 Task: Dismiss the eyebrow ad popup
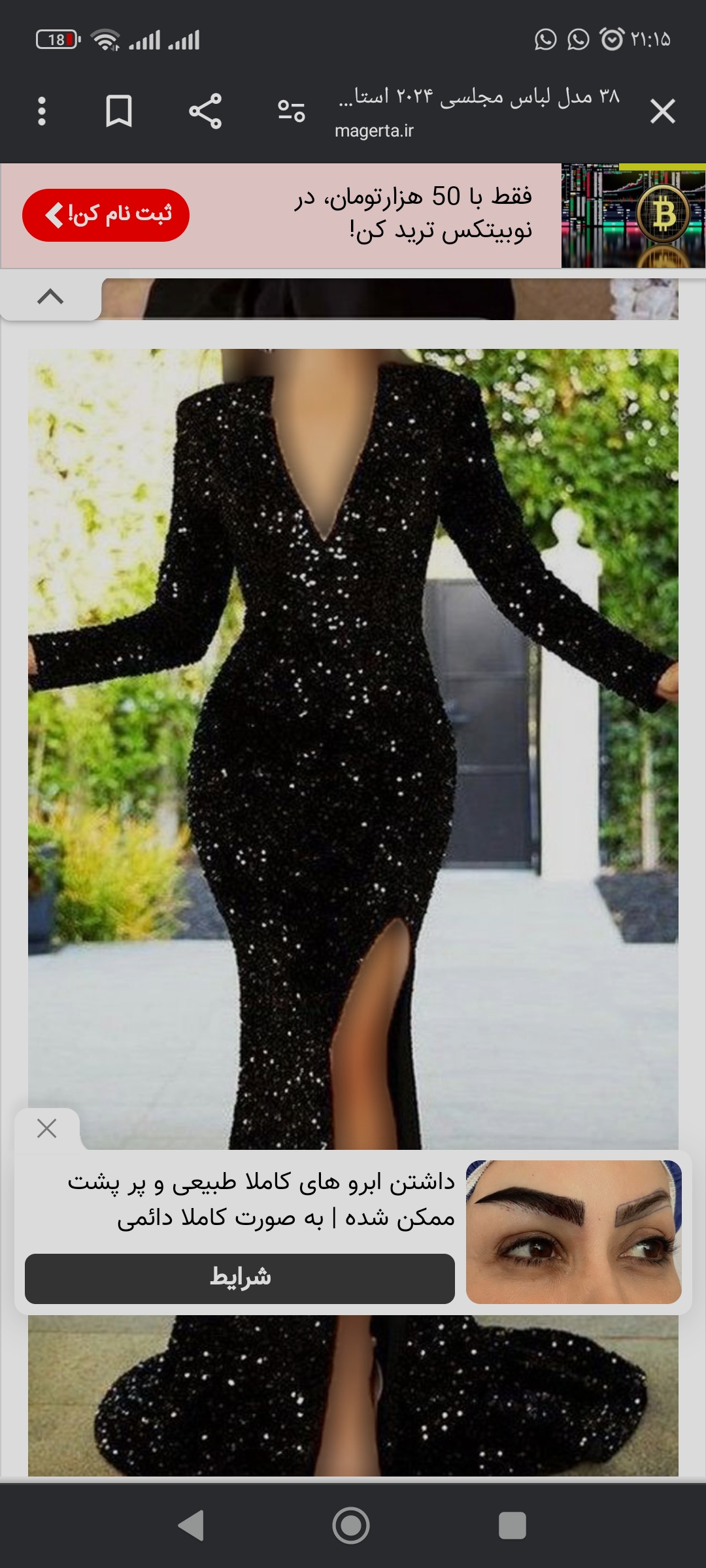tap(47, 1128)
